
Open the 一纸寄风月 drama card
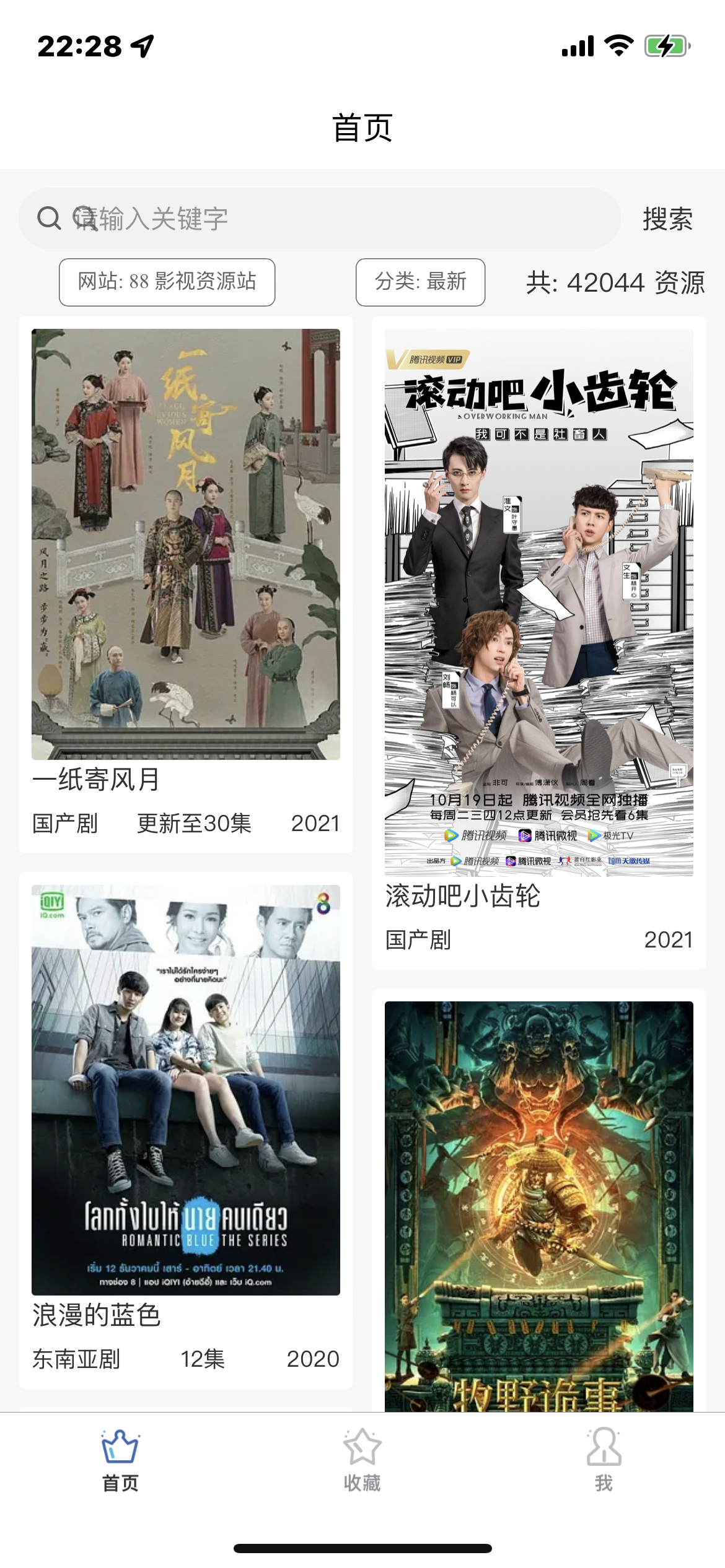click(x=186, y=585)
